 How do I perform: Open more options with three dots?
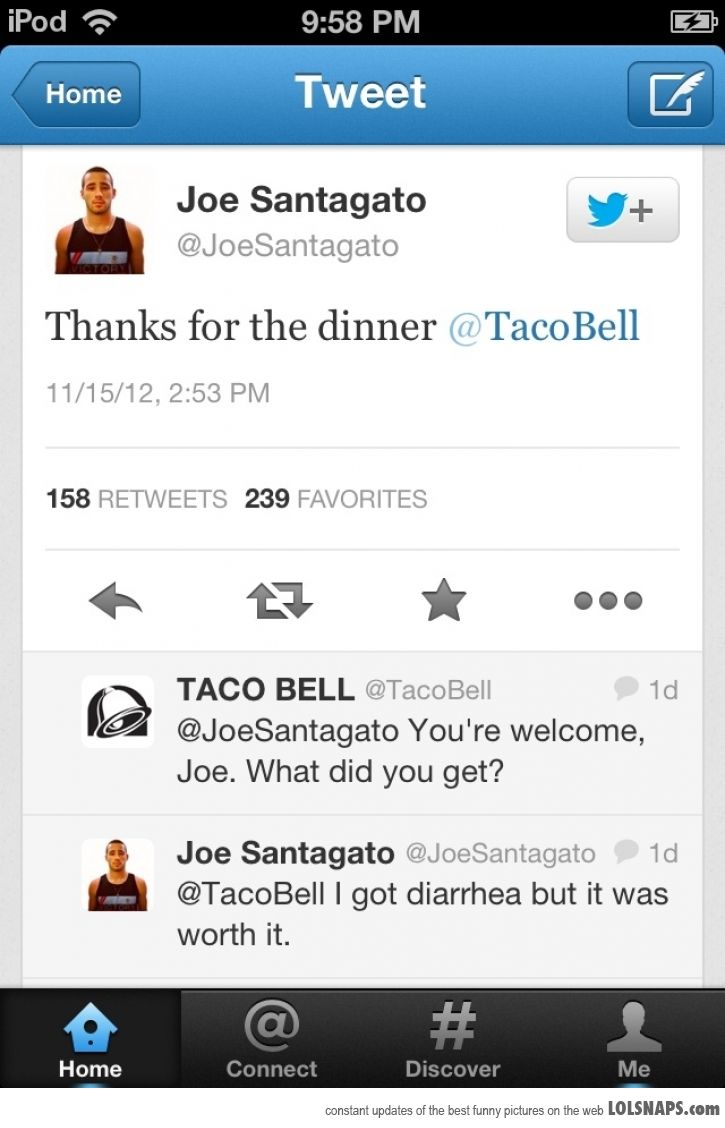click(x=608, y=600)
